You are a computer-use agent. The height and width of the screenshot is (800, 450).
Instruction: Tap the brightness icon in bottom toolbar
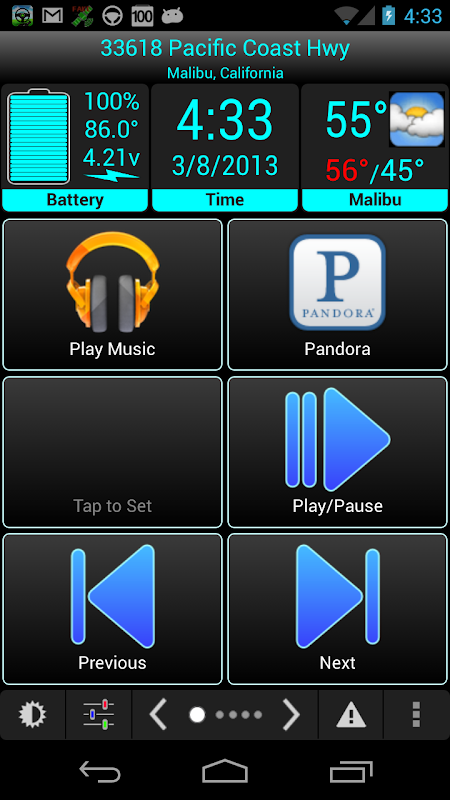[x=33, y=714]
